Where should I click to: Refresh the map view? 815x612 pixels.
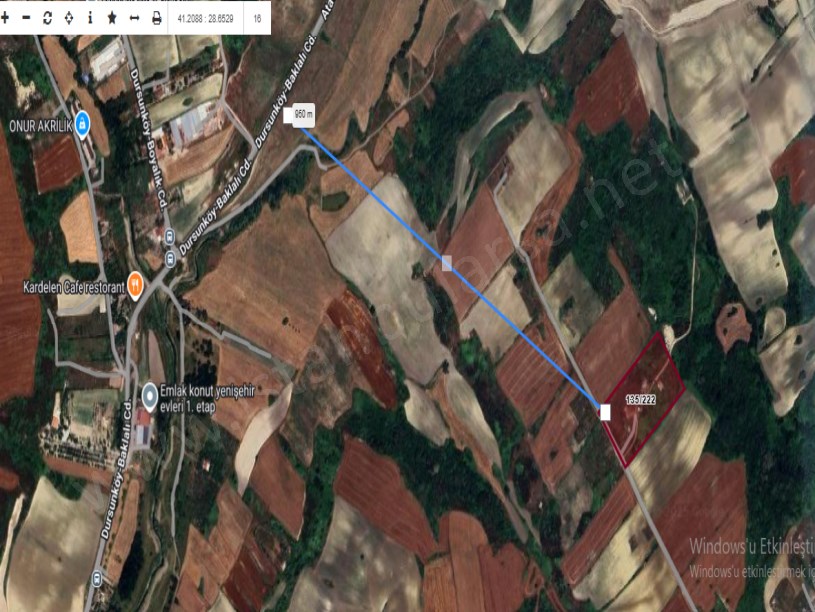click(x=48, y=18)
